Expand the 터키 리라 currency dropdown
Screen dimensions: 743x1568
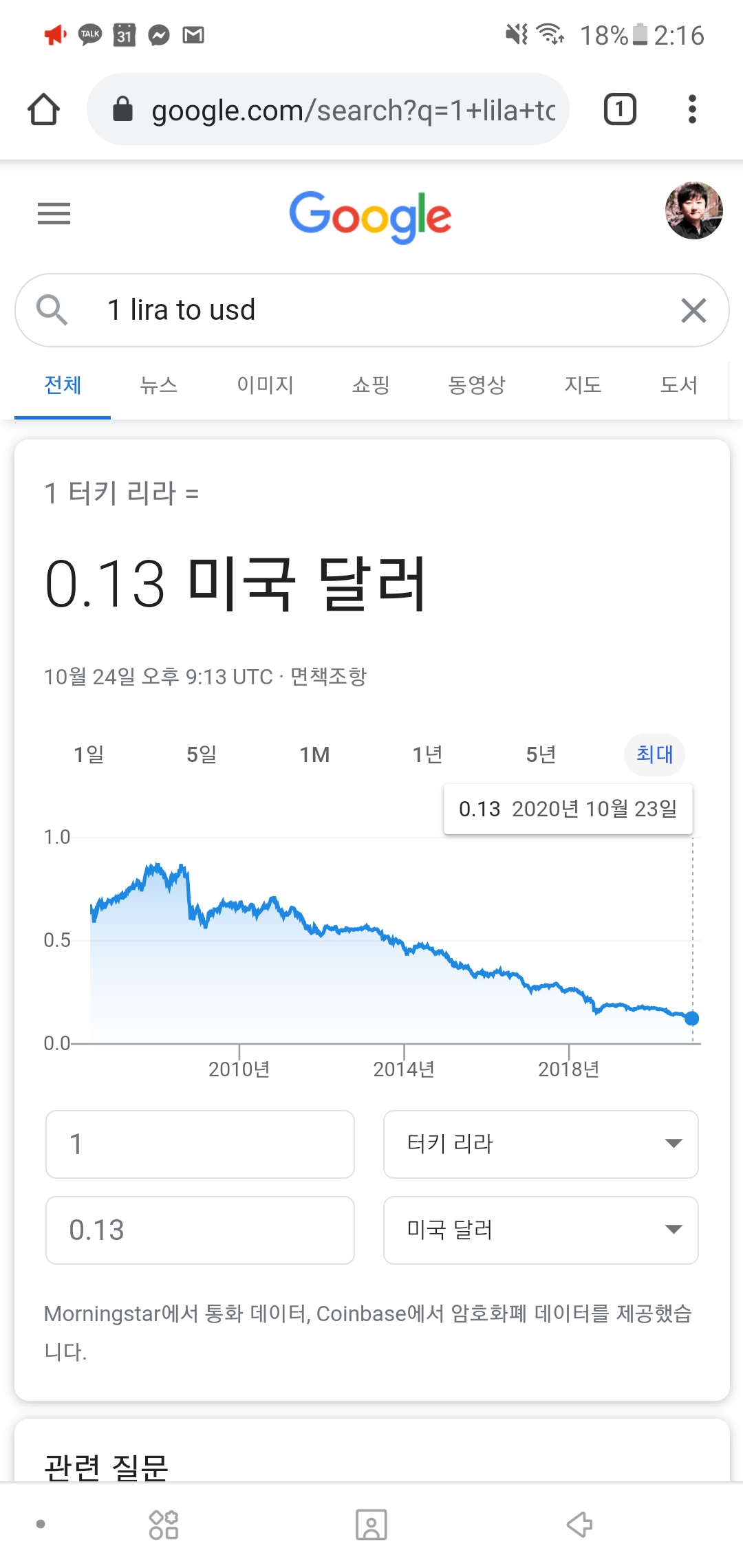click(541, 1144)
